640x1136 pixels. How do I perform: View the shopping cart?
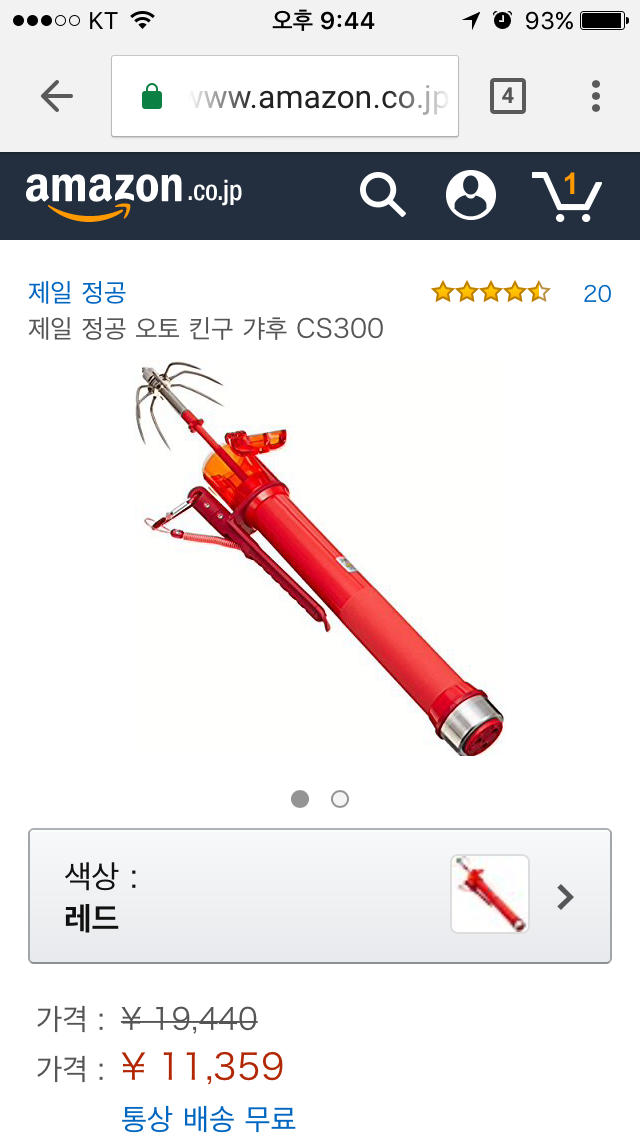click(x=566, y=196)
